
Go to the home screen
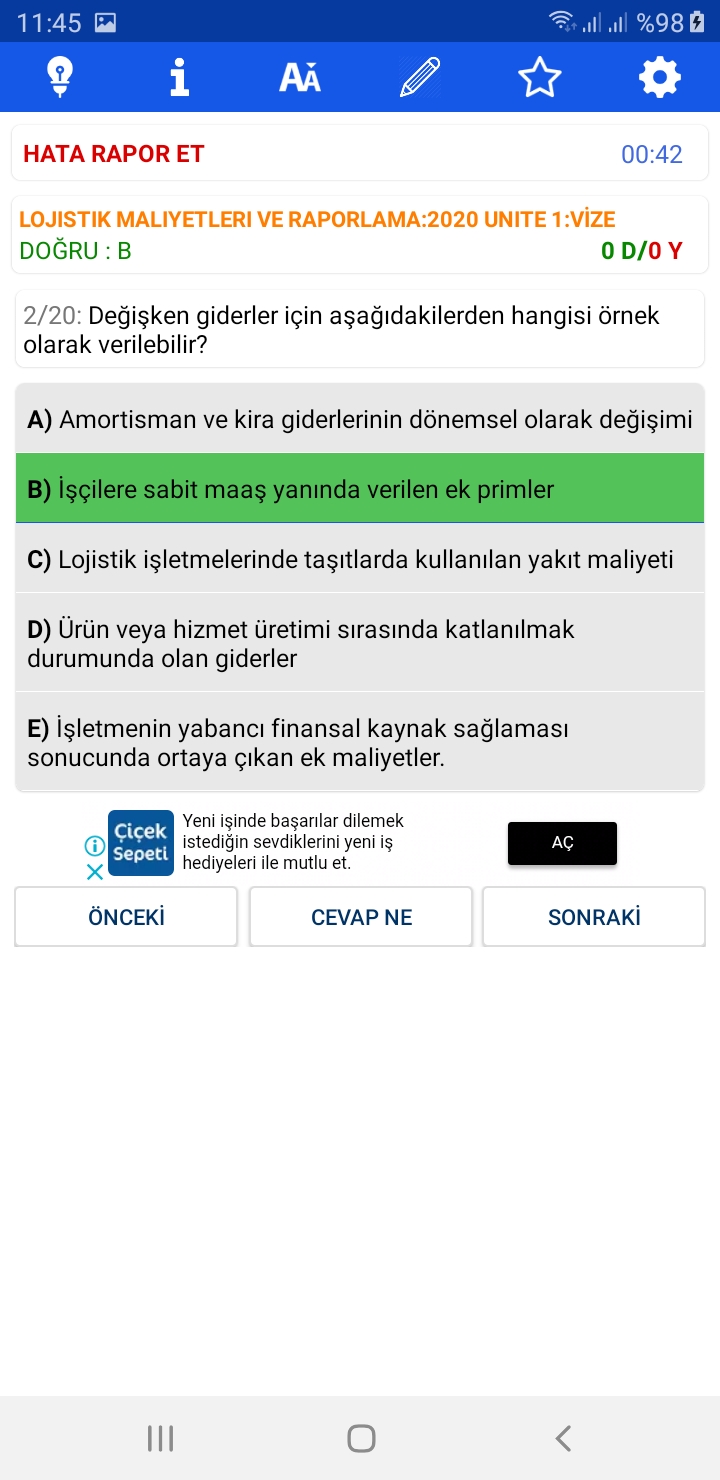(361, 1438)
